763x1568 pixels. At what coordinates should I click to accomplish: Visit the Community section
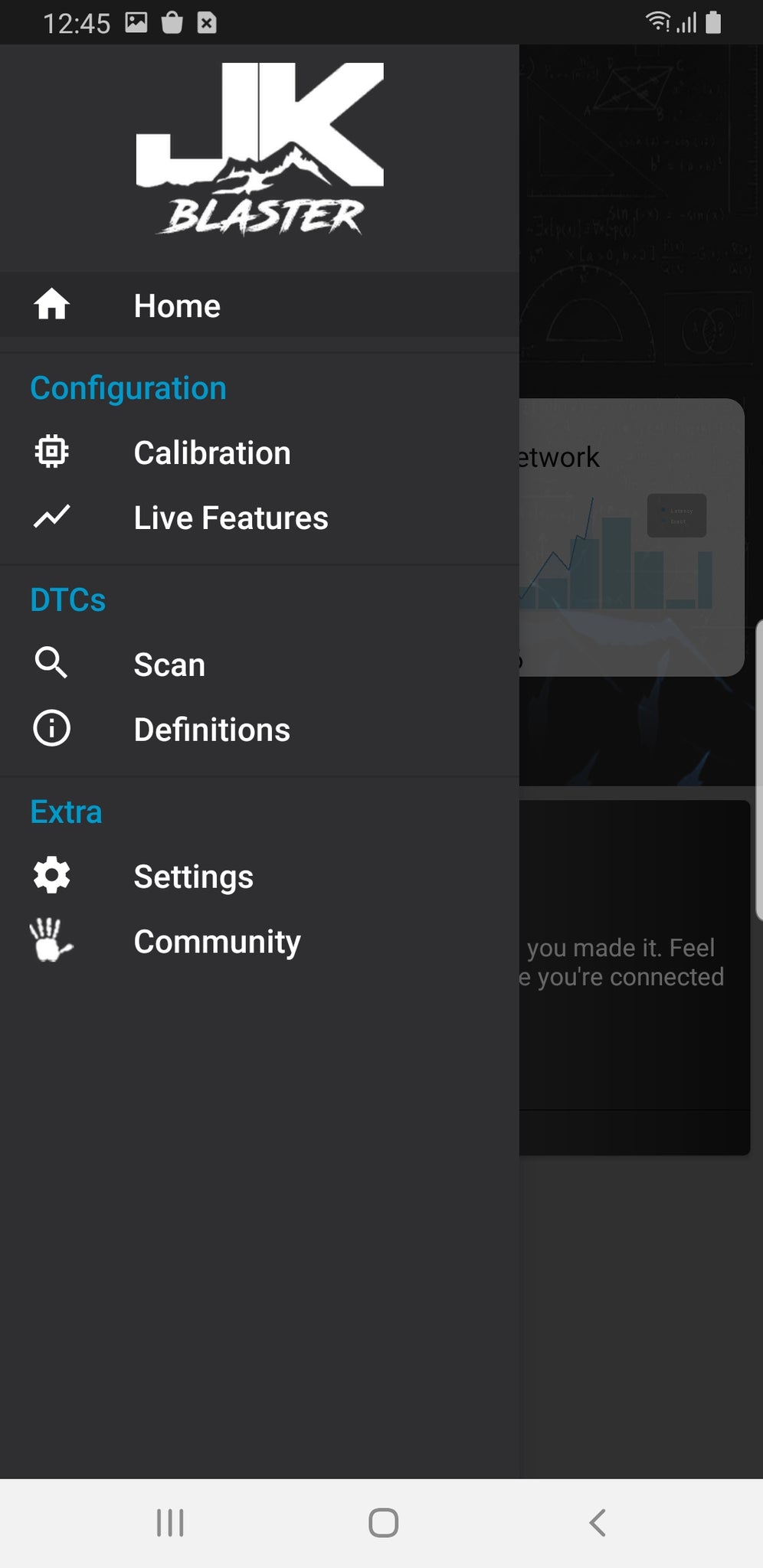(x=217, y=941)
